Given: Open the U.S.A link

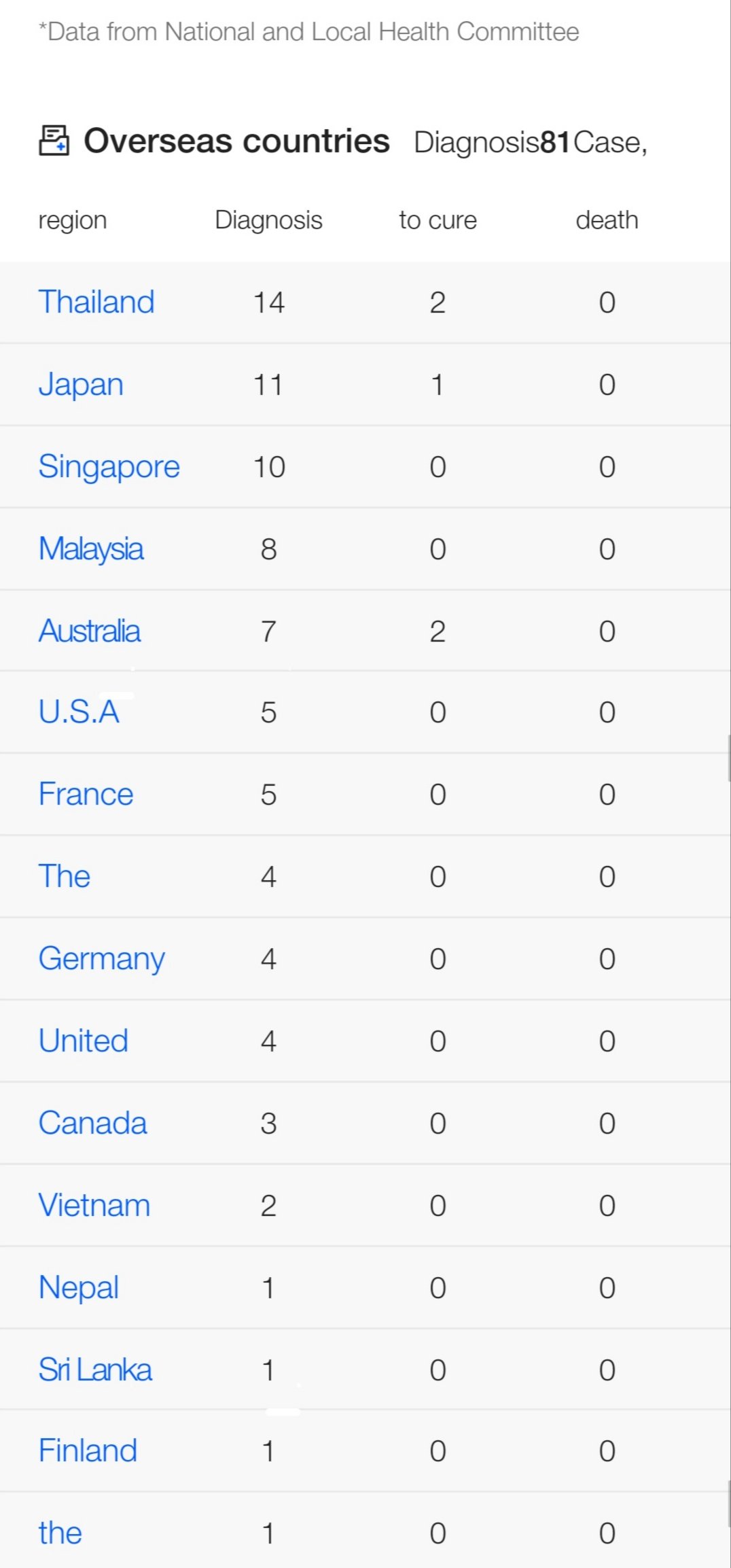Looking at the screenshot, I should coord(79,712).
